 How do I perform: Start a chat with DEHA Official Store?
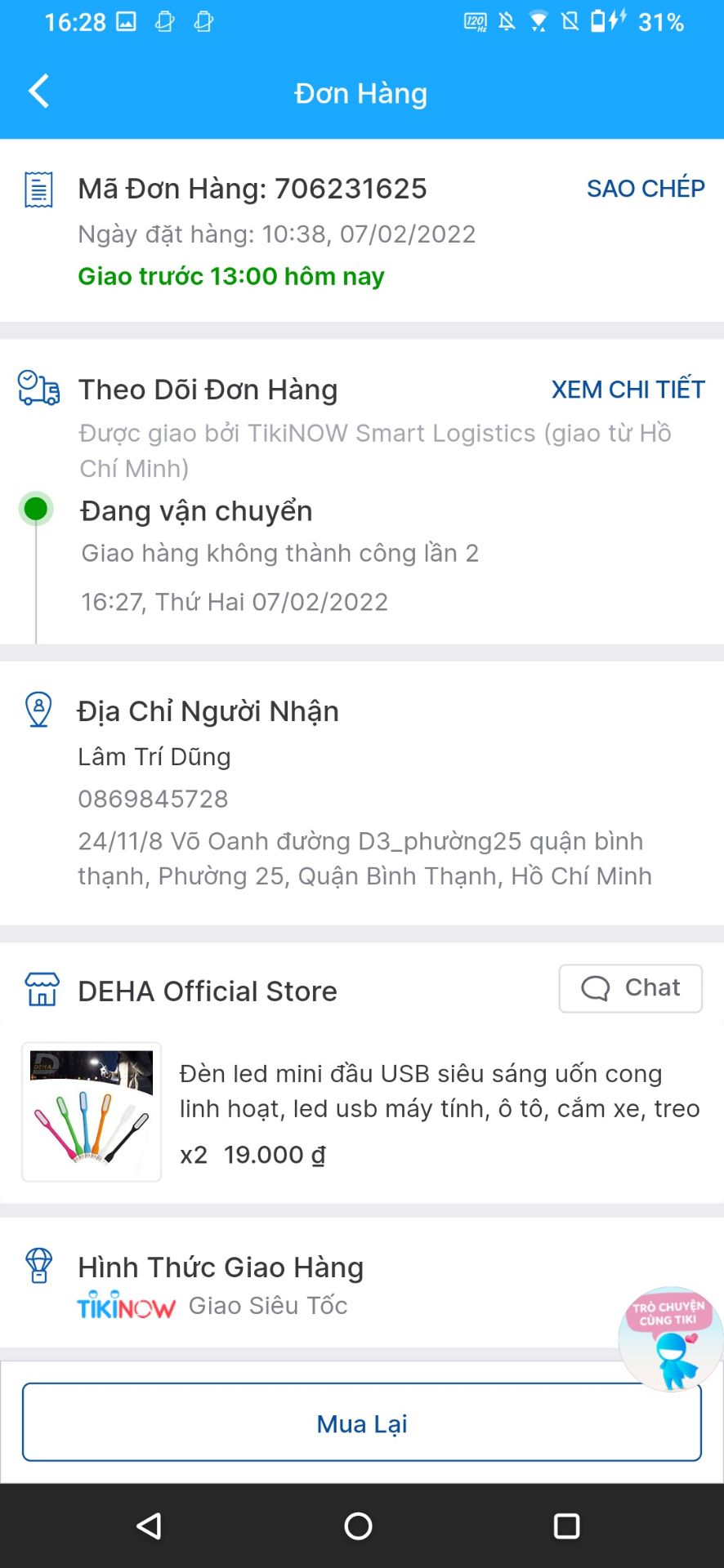point(630,988)
